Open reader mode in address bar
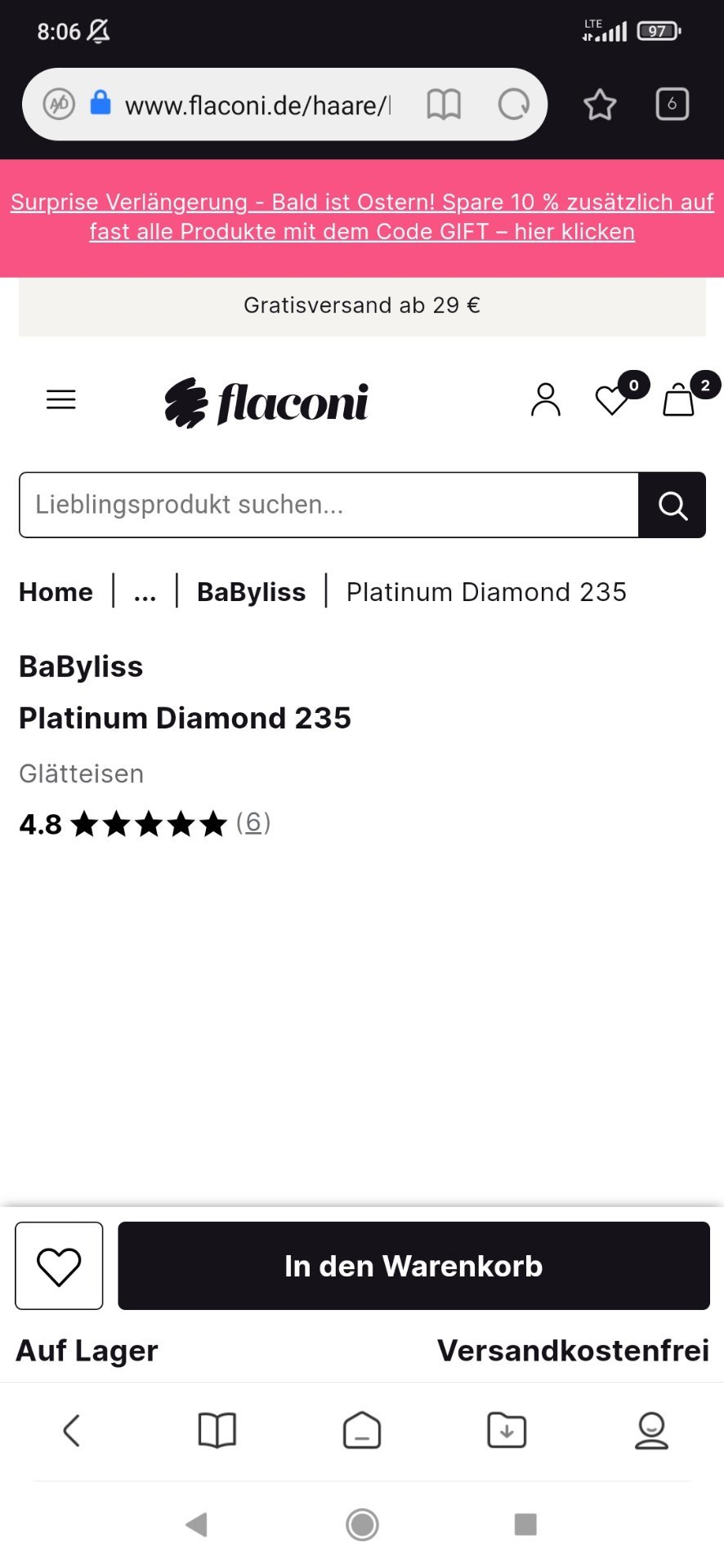The height and width of the screenshot is (1568, 724). click(444, 105)
